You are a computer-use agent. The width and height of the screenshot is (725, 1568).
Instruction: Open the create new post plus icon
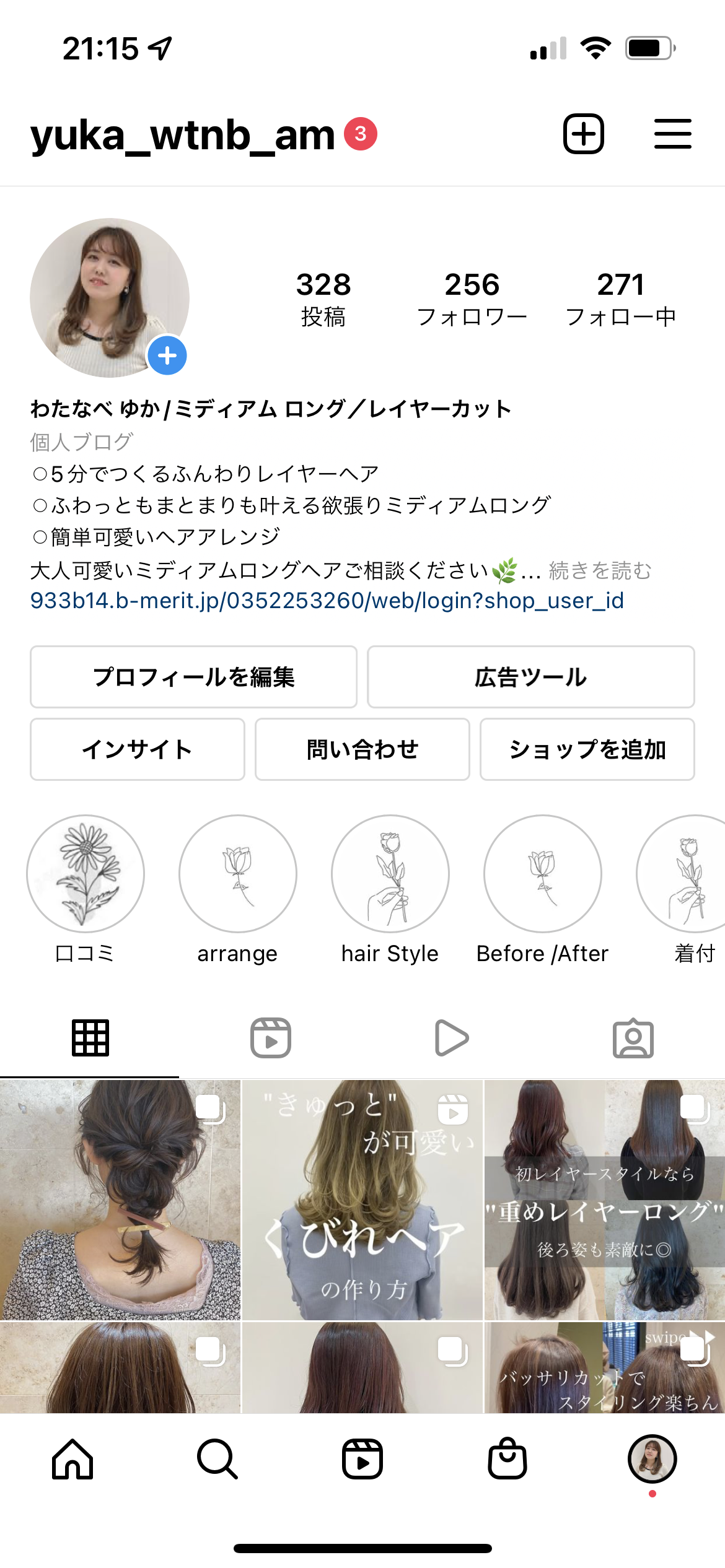[583, 134]
